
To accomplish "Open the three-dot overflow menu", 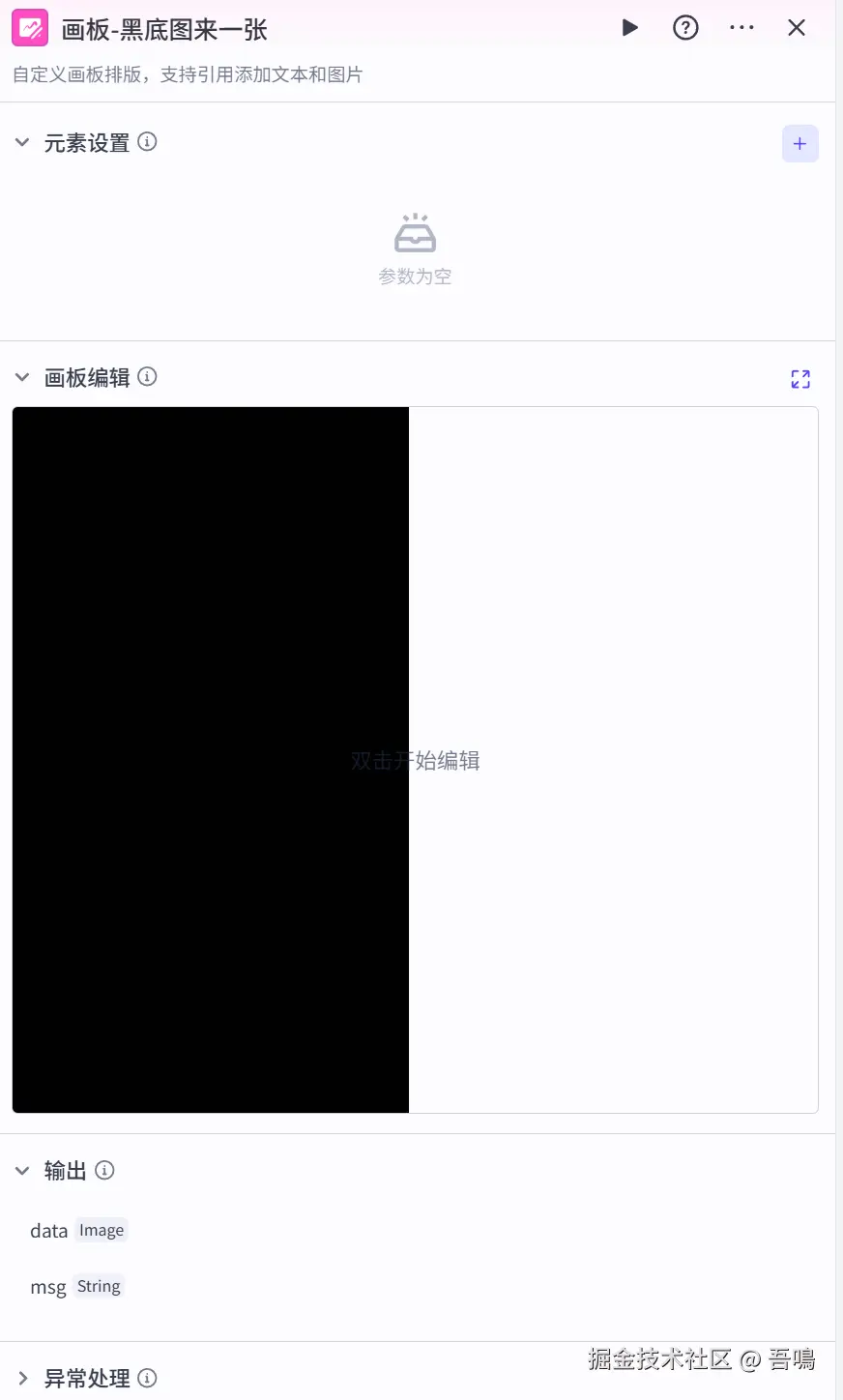I will click(x=741, y=28).
